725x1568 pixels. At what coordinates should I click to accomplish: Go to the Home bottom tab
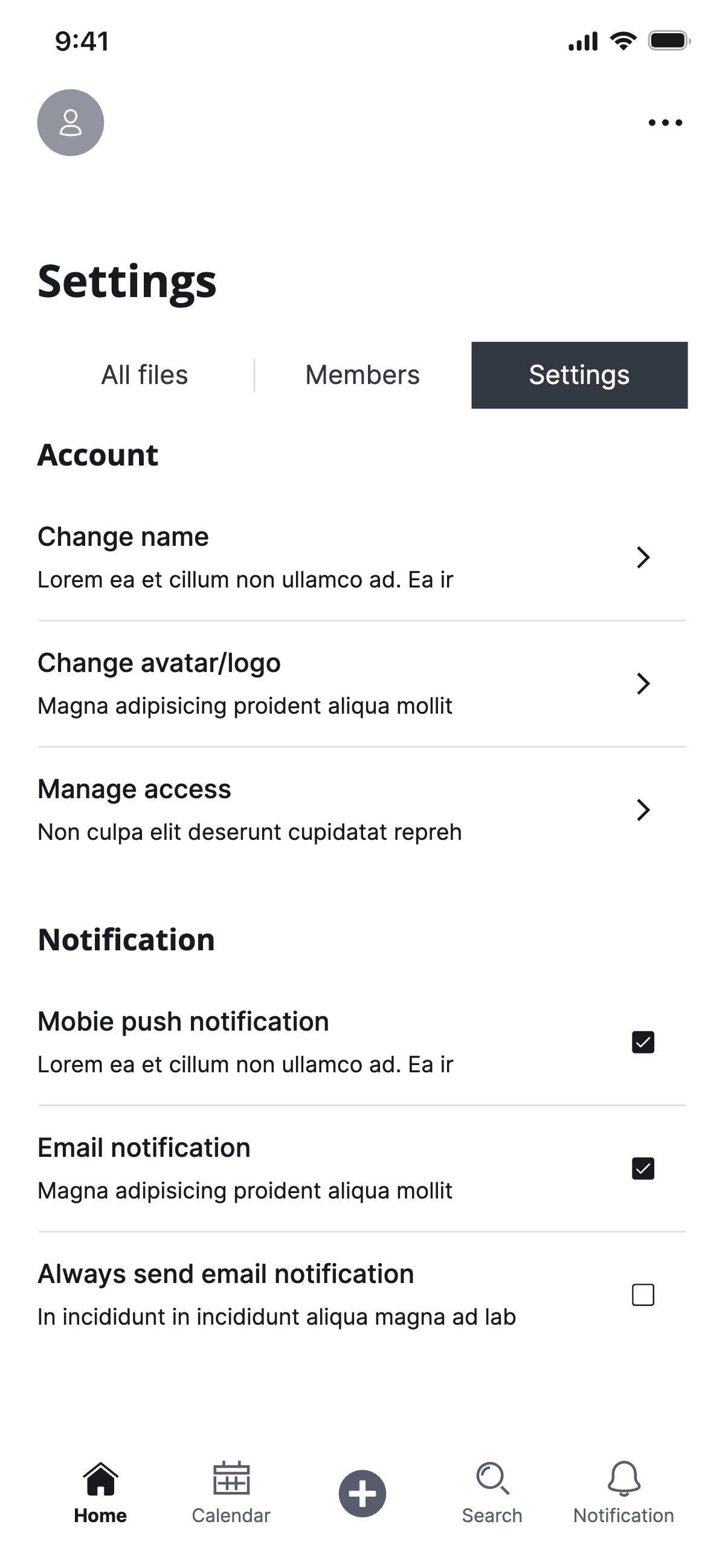[x=100, y=1493]
